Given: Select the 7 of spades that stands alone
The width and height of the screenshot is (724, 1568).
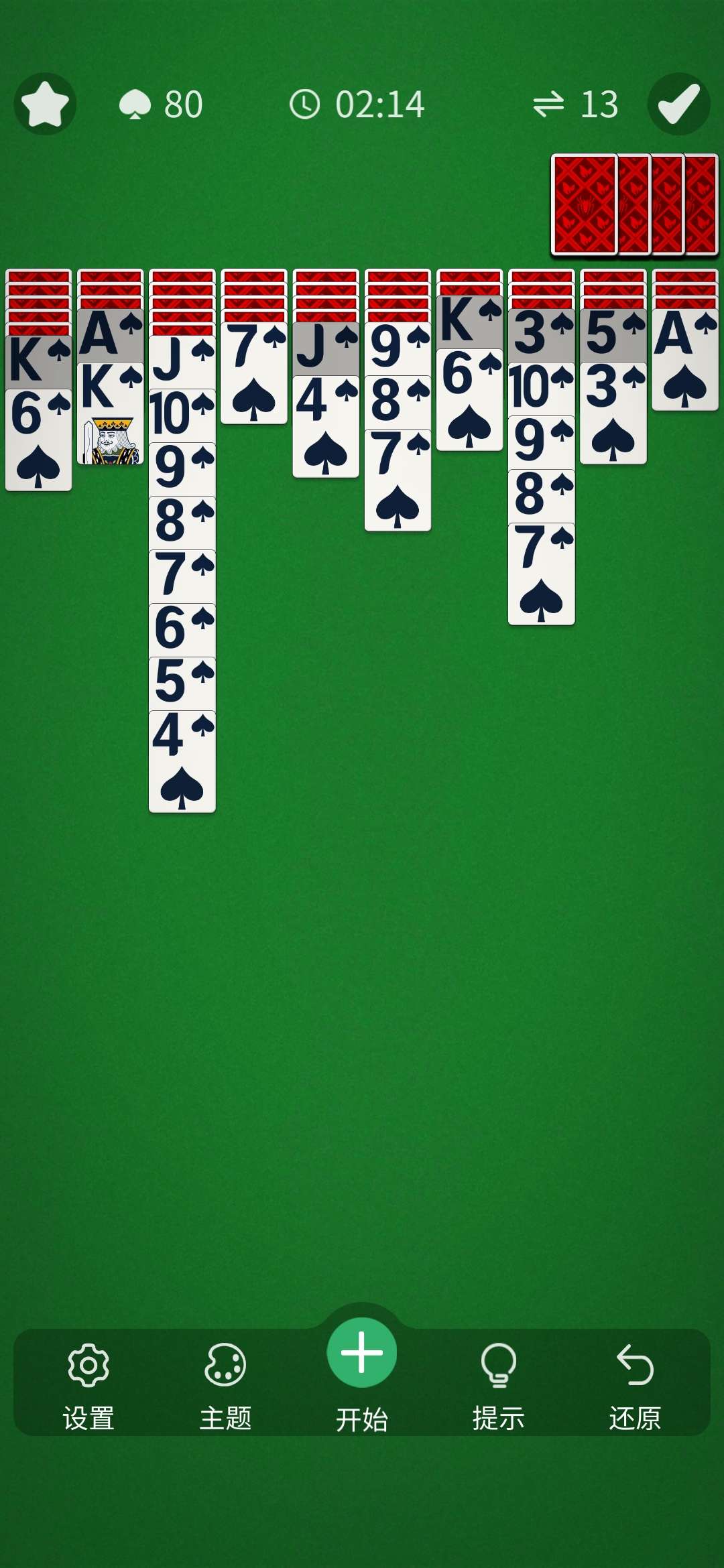Looking at the screenshot, I should [254, 375].
